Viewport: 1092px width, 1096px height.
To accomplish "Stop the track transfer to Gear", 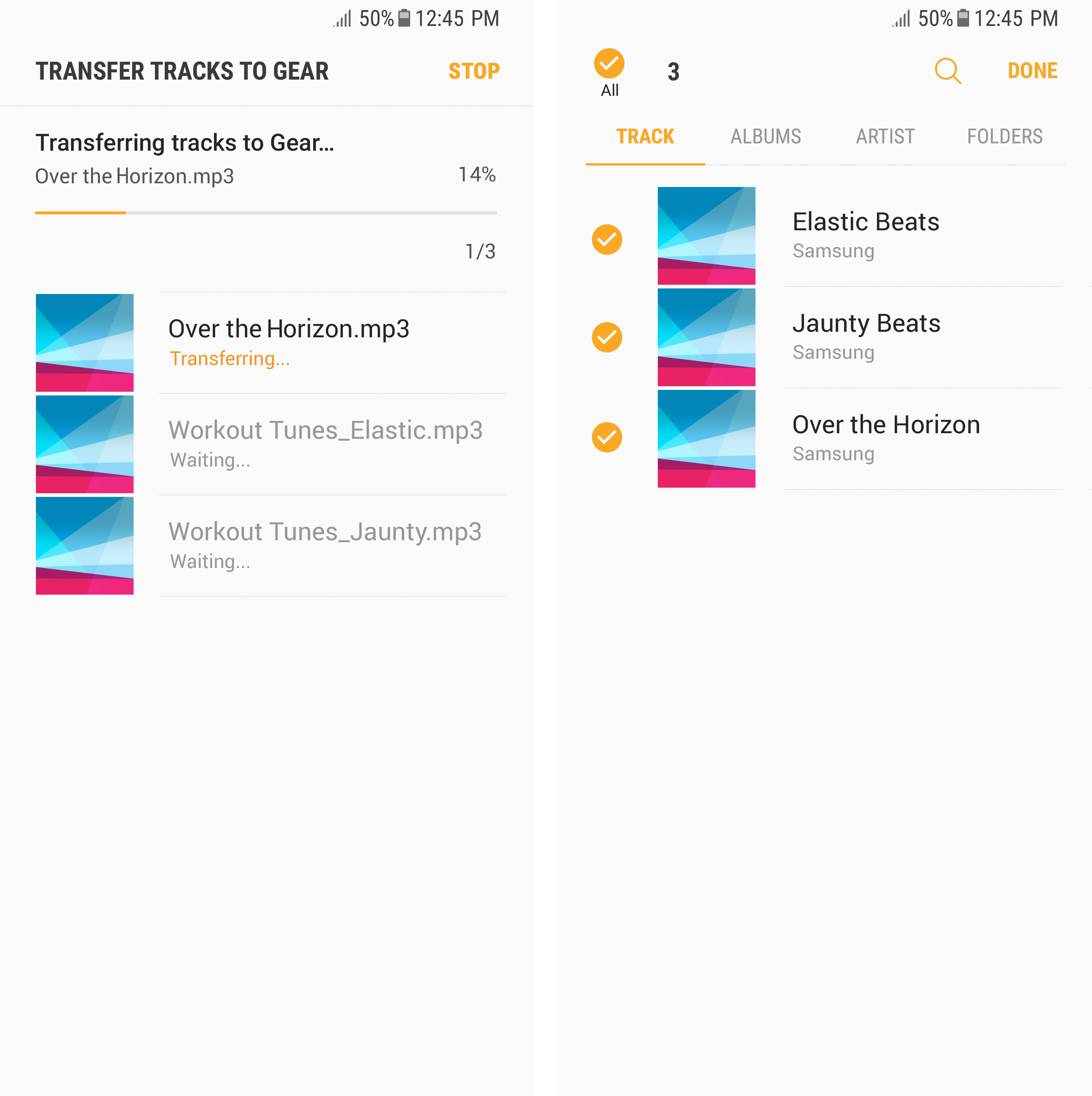I will [x=474, y=71].
